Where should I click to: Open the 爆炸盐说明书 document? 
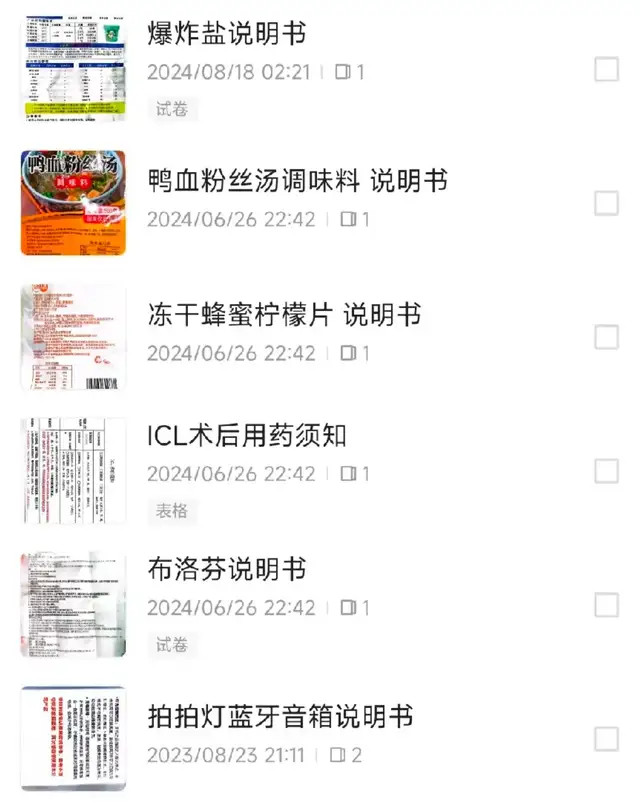[x=226, y=34]
